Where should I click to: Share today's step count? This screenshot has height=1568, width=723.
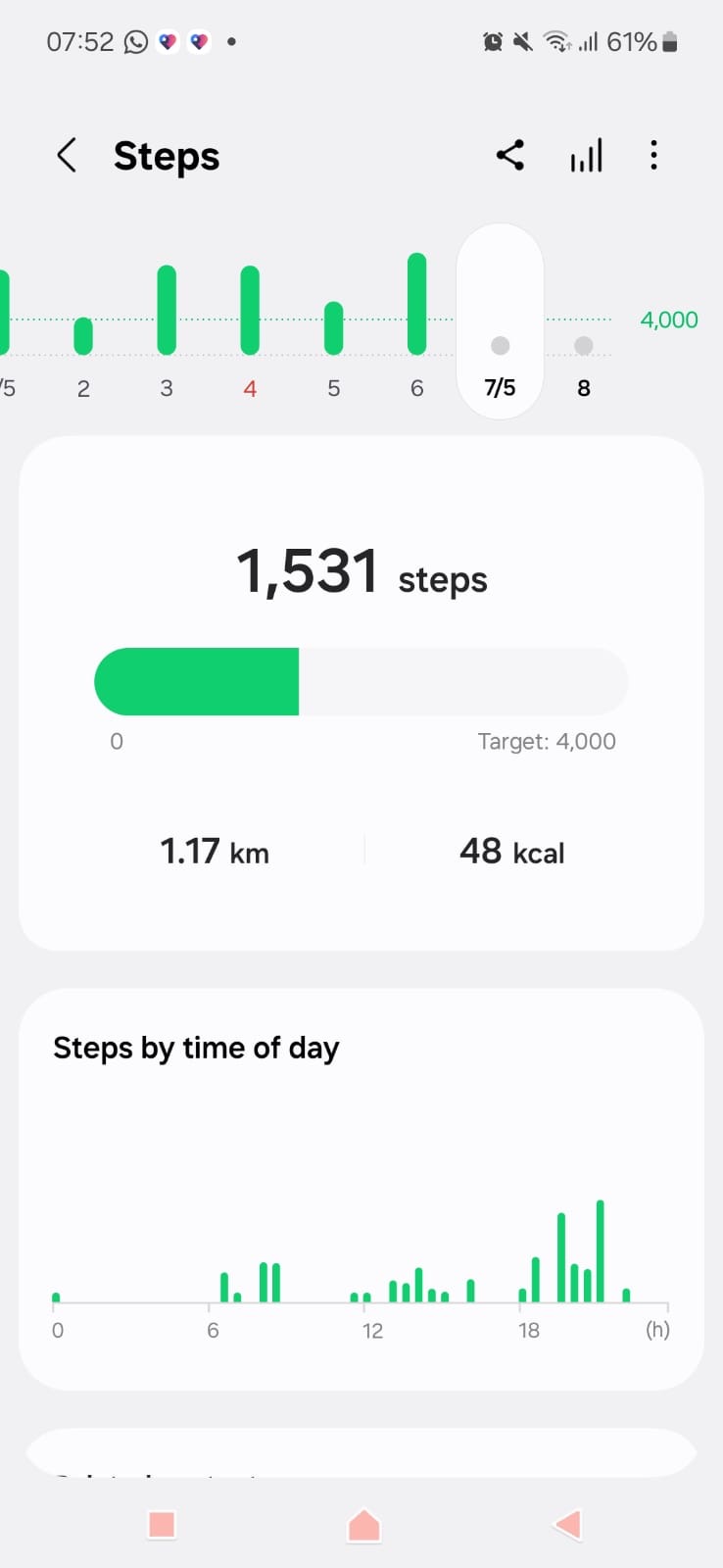(x=510, y=155)
